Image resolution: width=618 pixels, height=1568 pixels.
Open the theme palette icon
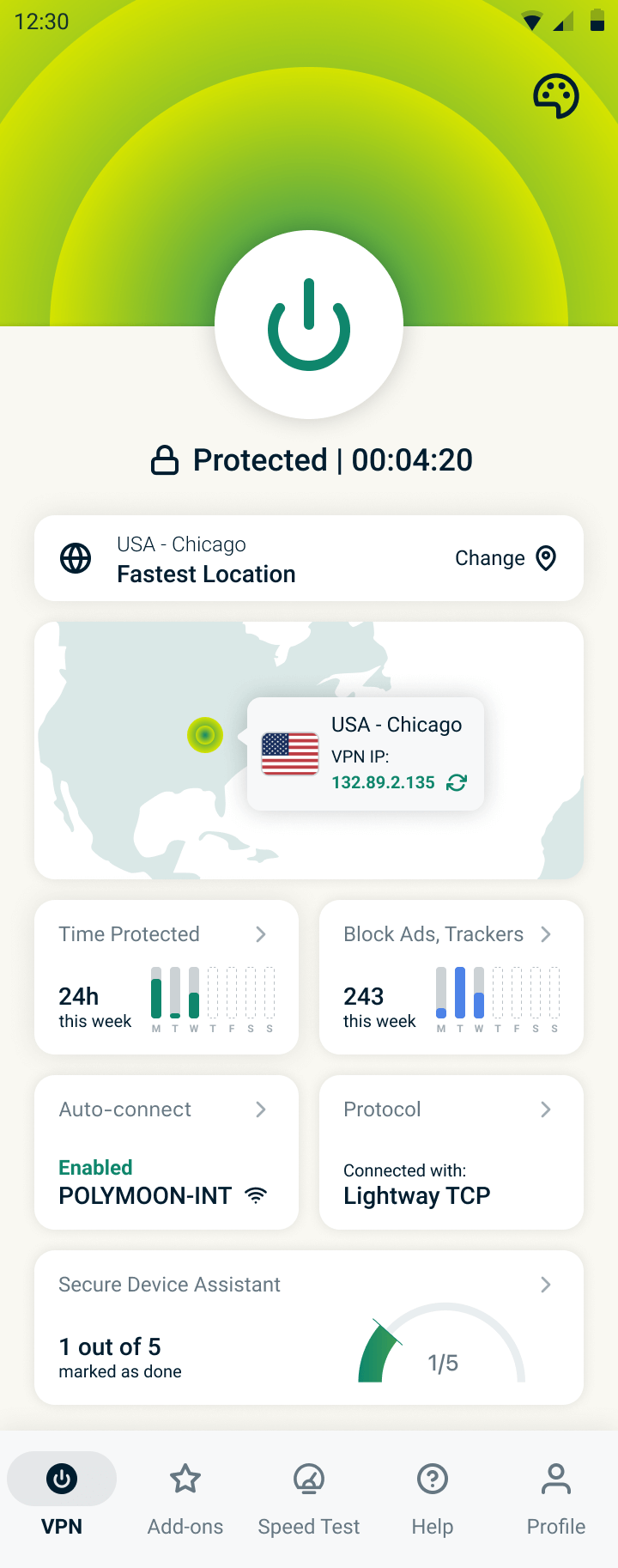click(556, 95)
